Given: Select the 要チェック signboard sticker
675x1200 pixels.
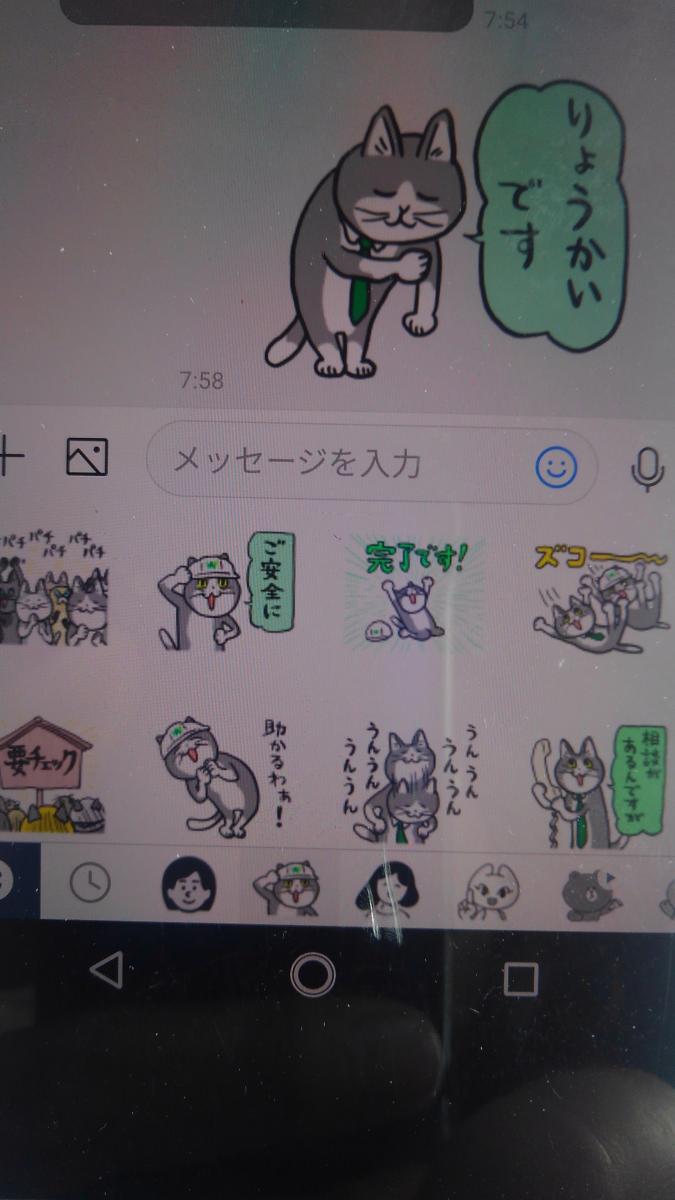Looking at the screenshot, I should click(45, 775).
